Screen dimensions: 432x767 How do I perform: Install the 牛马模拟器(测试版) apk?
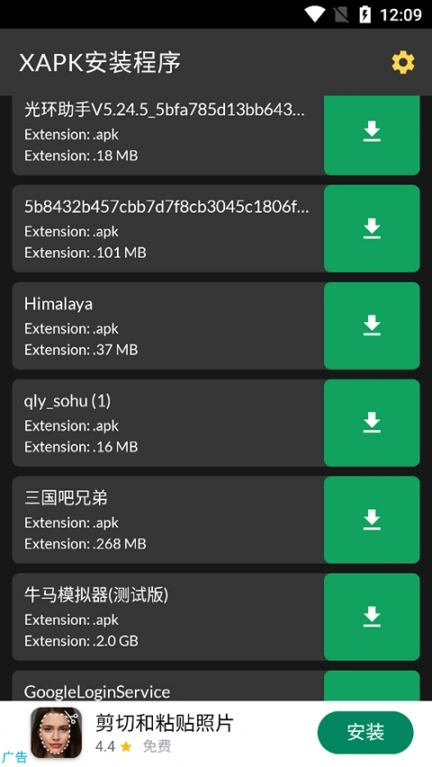pos(372,617)
